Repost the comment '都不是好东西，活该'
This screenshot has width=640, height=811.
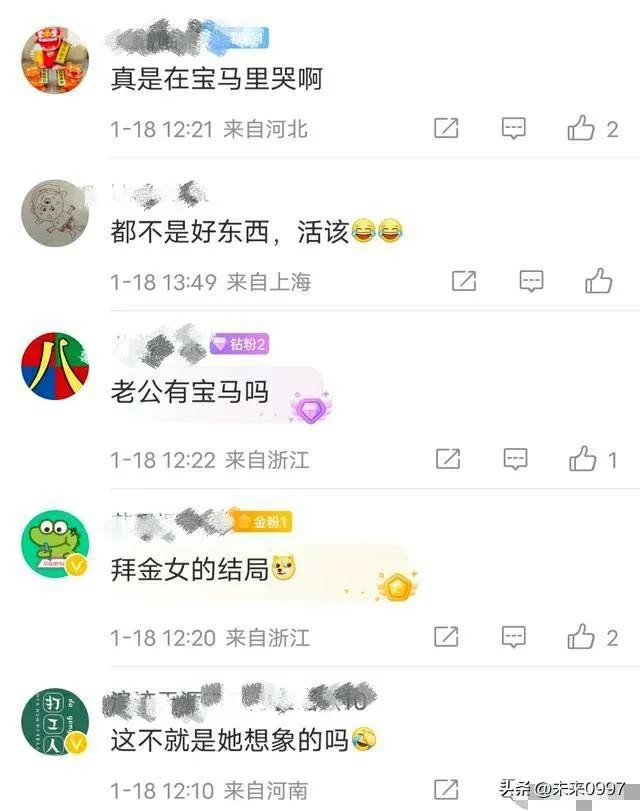(x=464, y=281)
